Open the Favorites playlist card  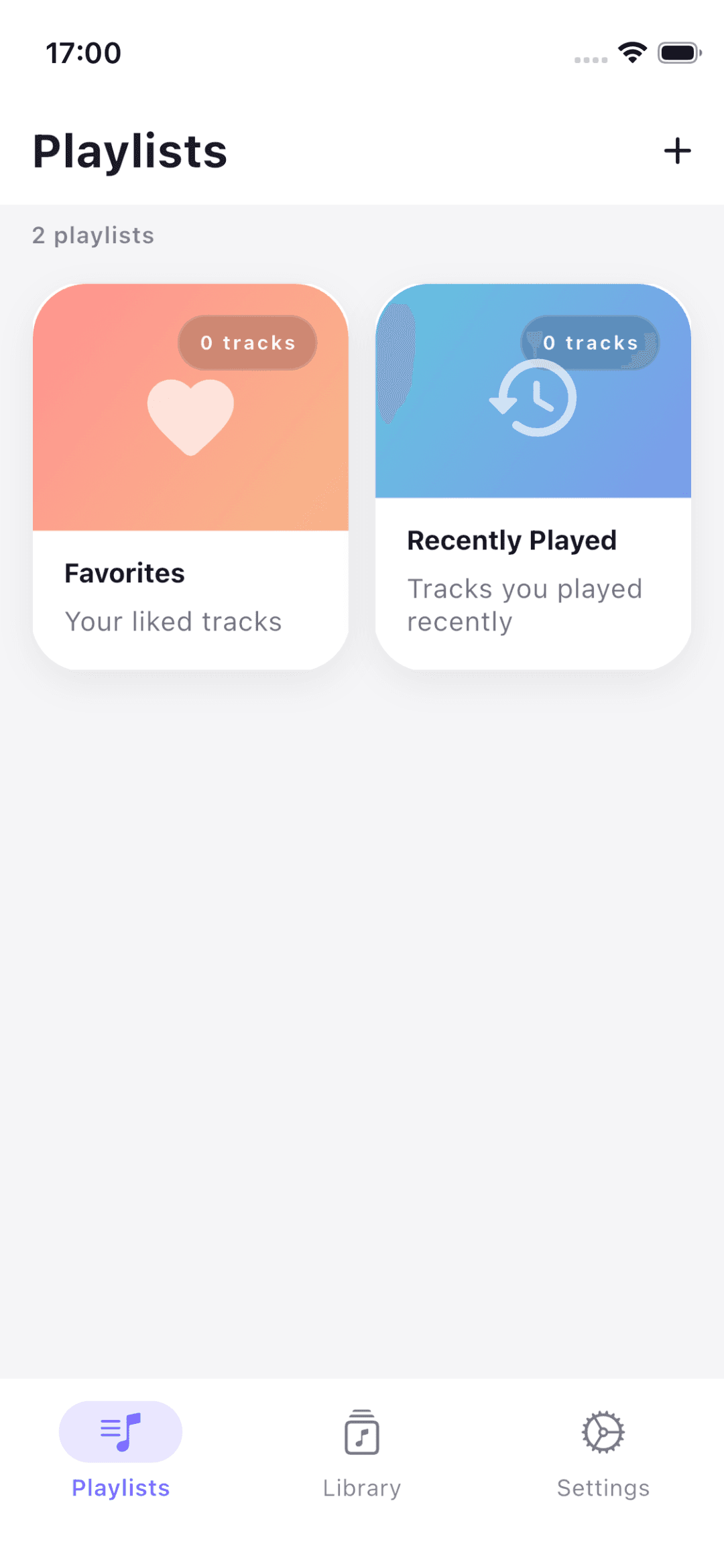coord(191,476)
